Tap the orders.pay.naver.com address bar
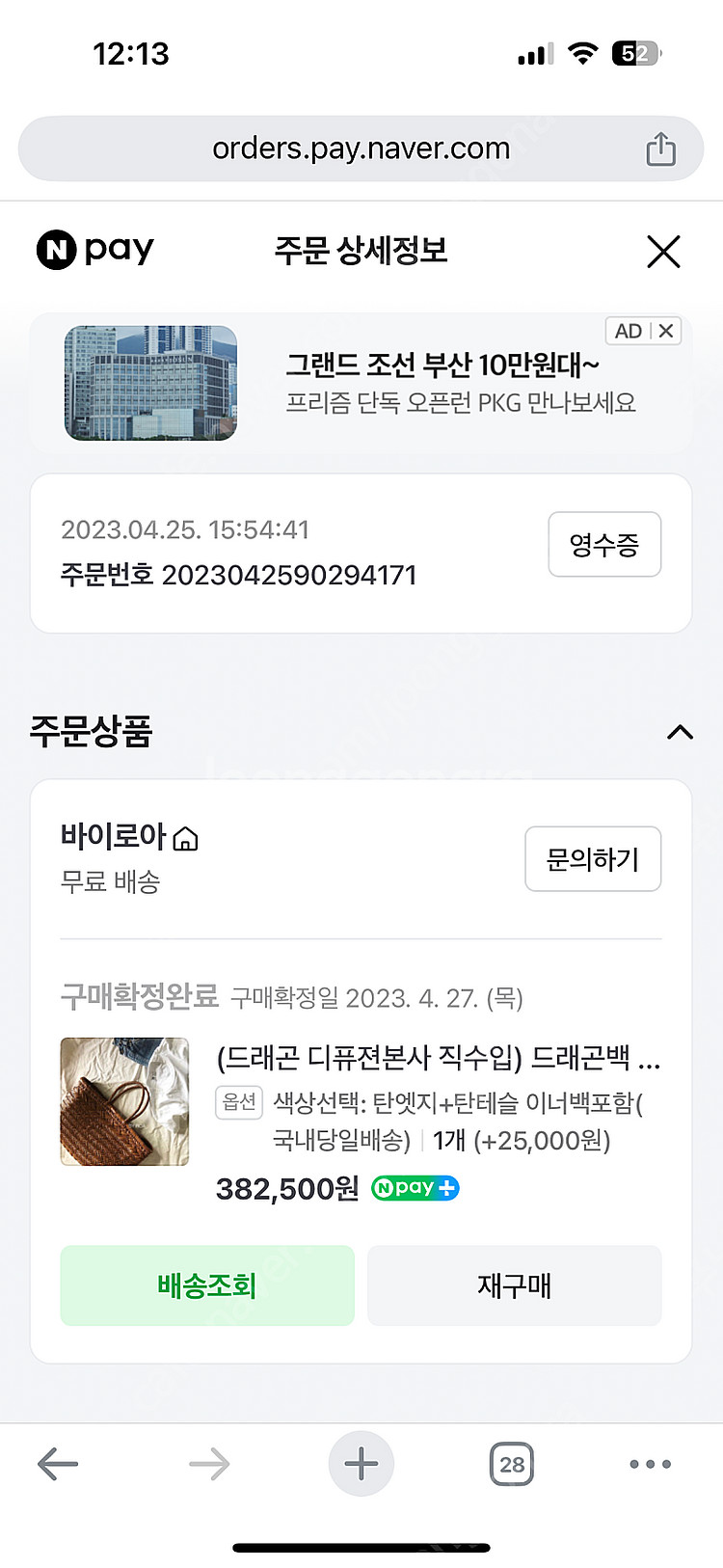Viewport: 723px width, 1568px height. click(x=361, y=147)
